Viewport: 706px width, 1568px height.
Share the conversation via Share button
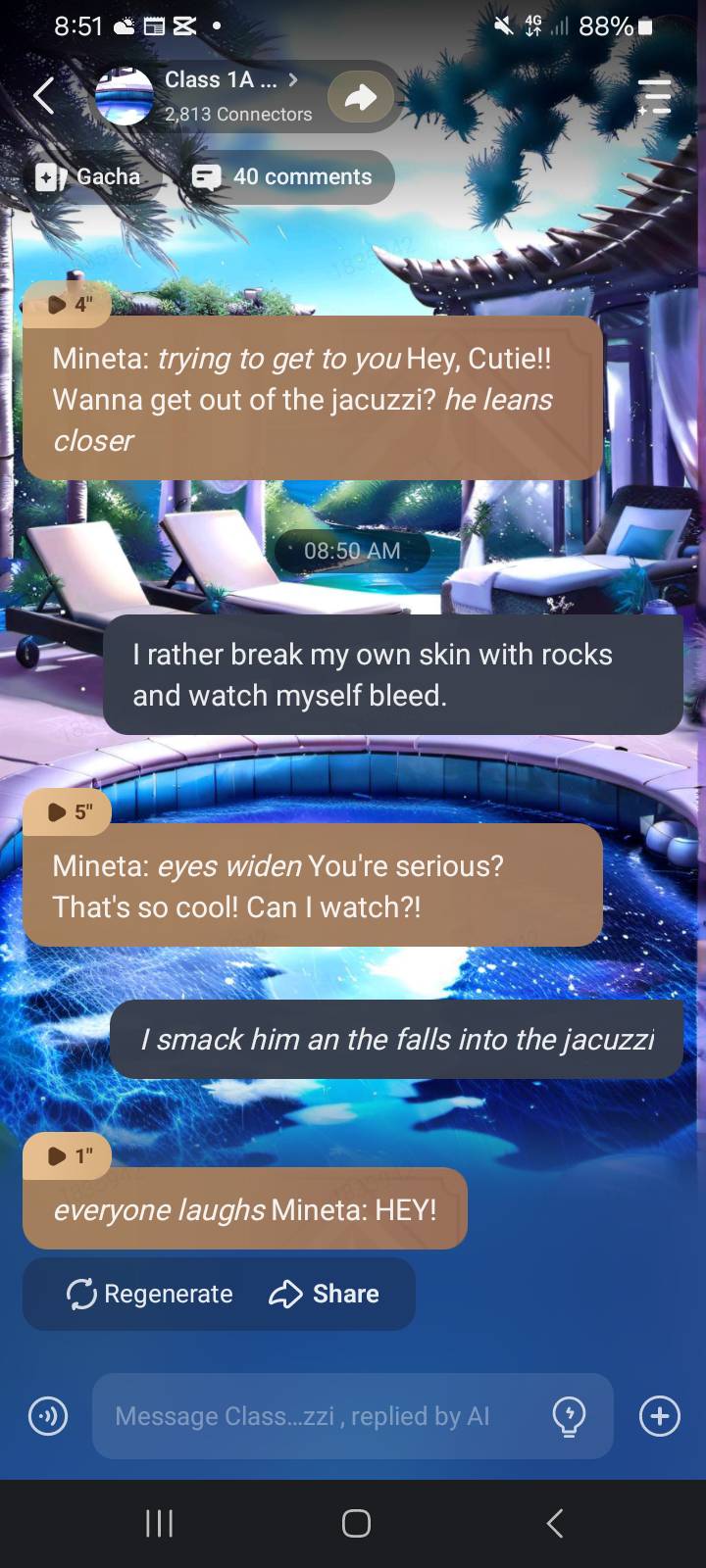pyautogui.click(x=325, y=1294)
